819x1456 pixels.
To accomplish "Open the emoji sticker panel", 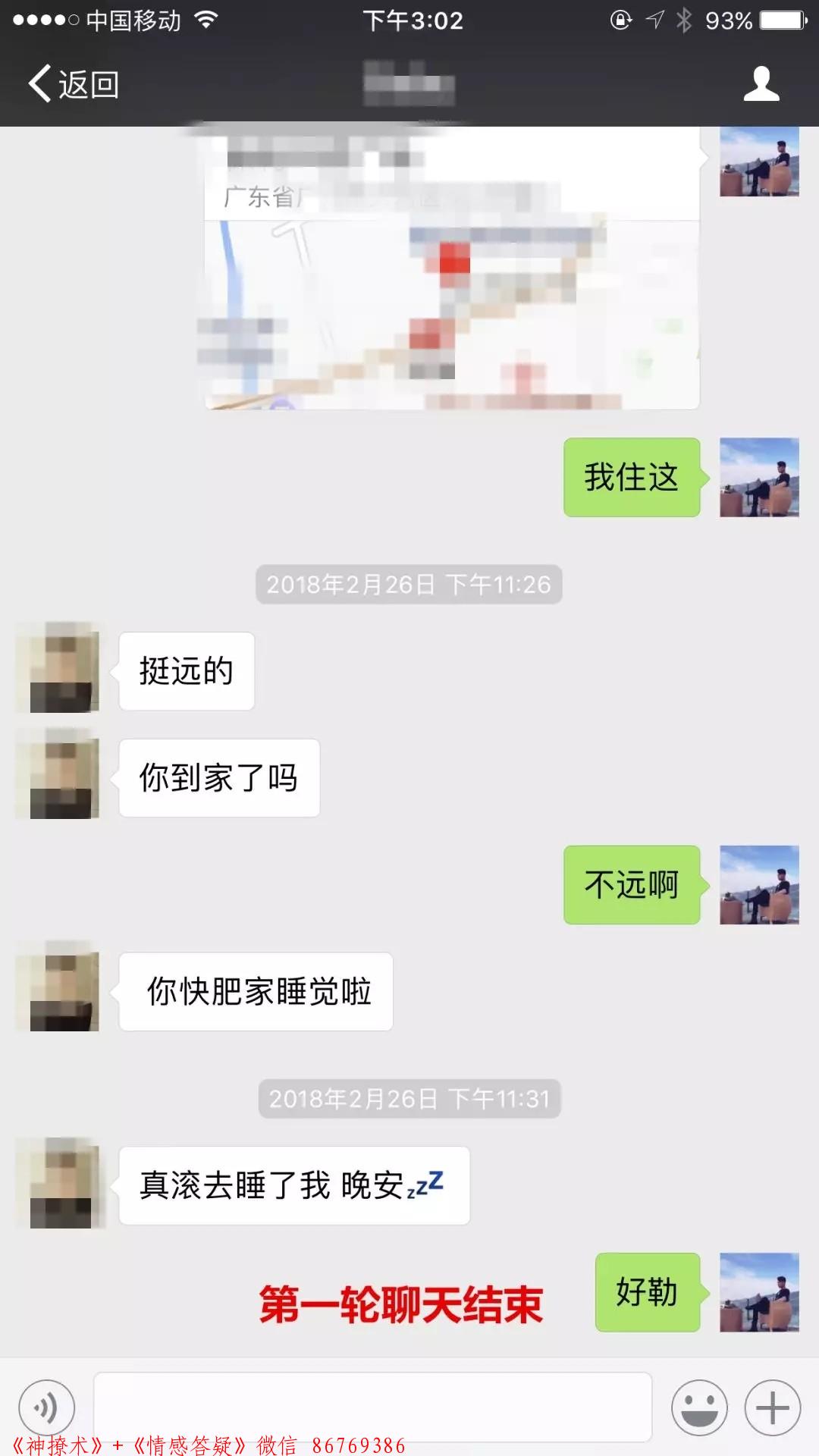I will pos(698,1407).
